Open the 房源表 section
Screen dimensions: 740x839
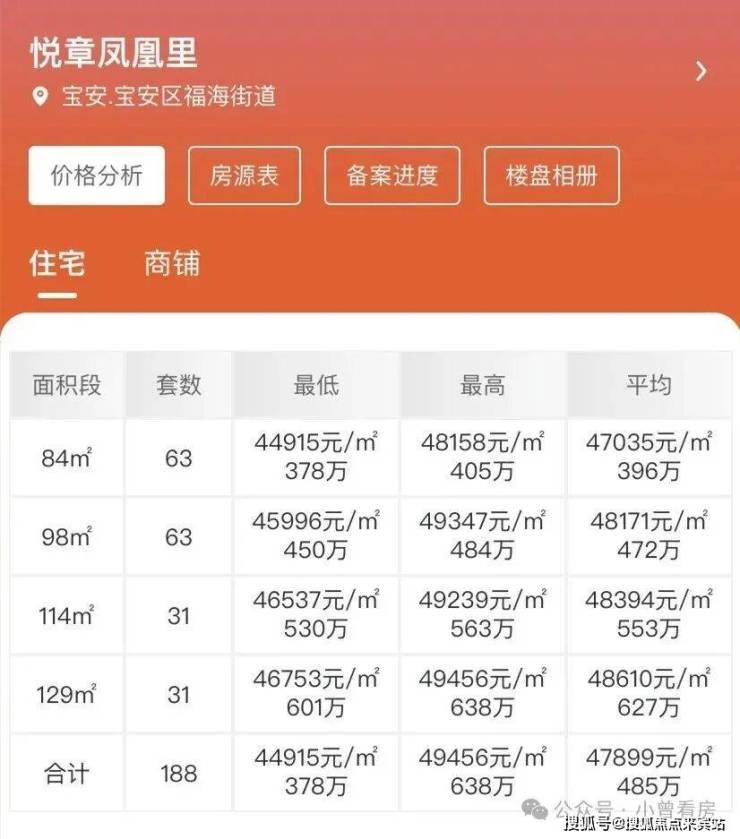point(245,176)
